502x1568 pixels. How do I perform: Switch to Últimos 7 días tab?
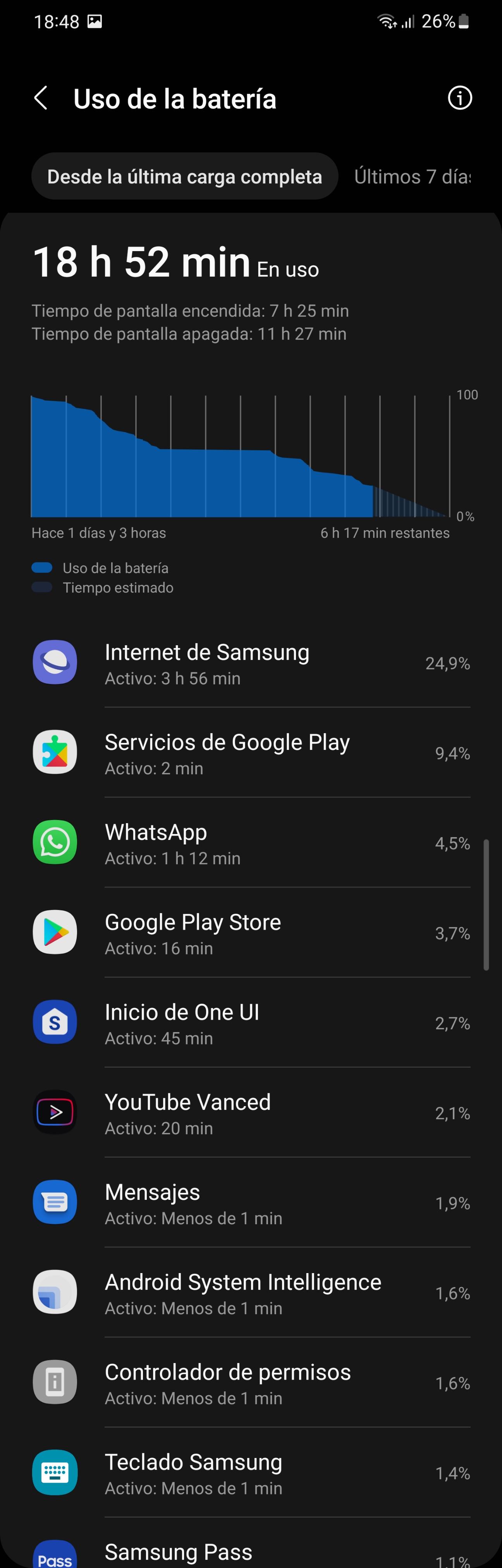point(413,176)
